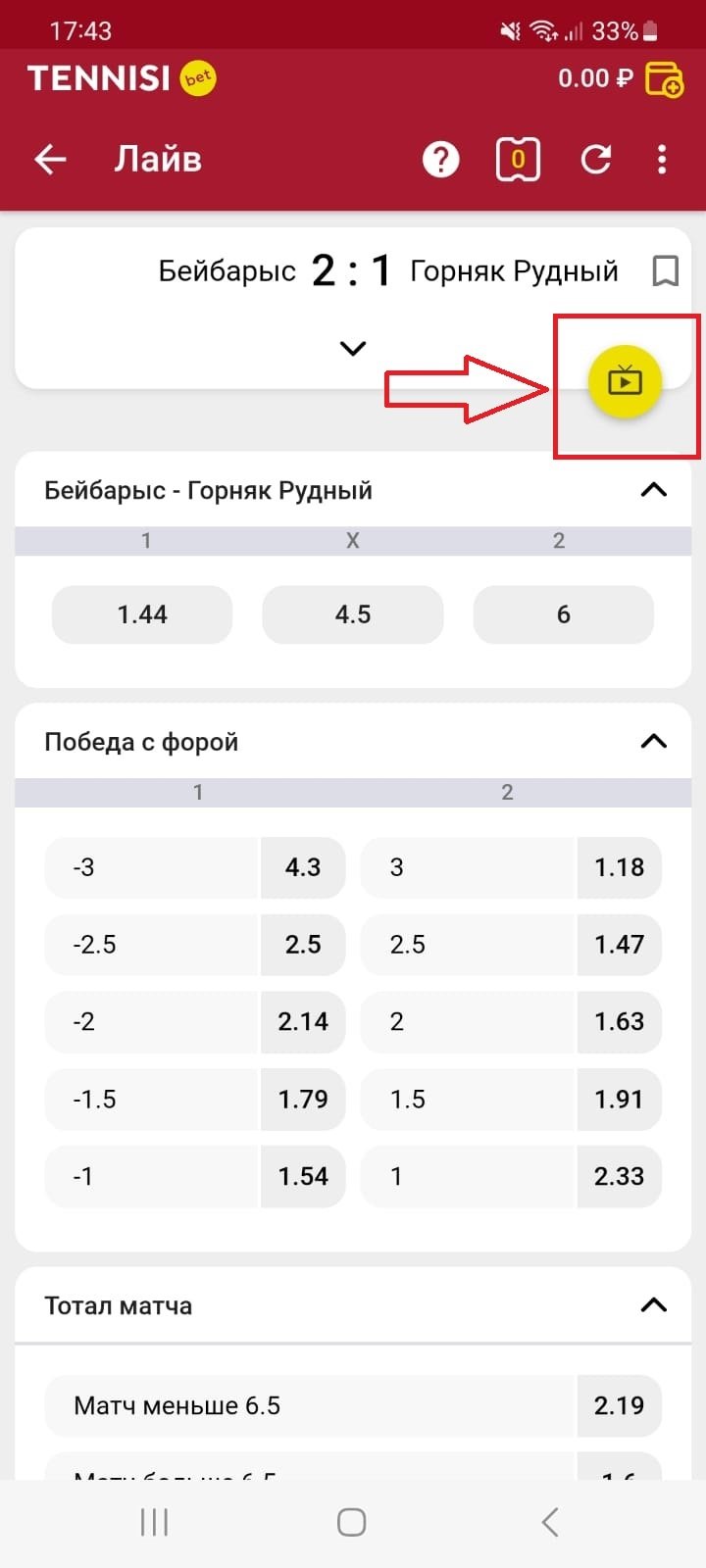Image resolution: width=706 pixels, height=1568 pixels.
Task: Collapse the Победа с форой section
Action: 653,742
